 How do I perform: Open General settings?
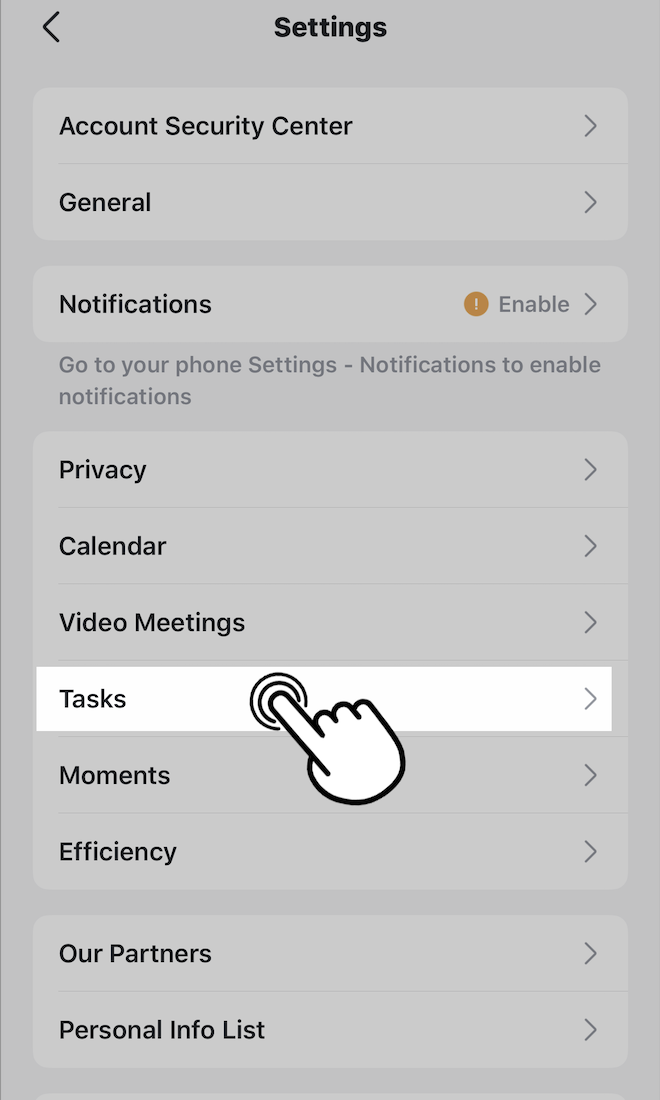point(330,202)
